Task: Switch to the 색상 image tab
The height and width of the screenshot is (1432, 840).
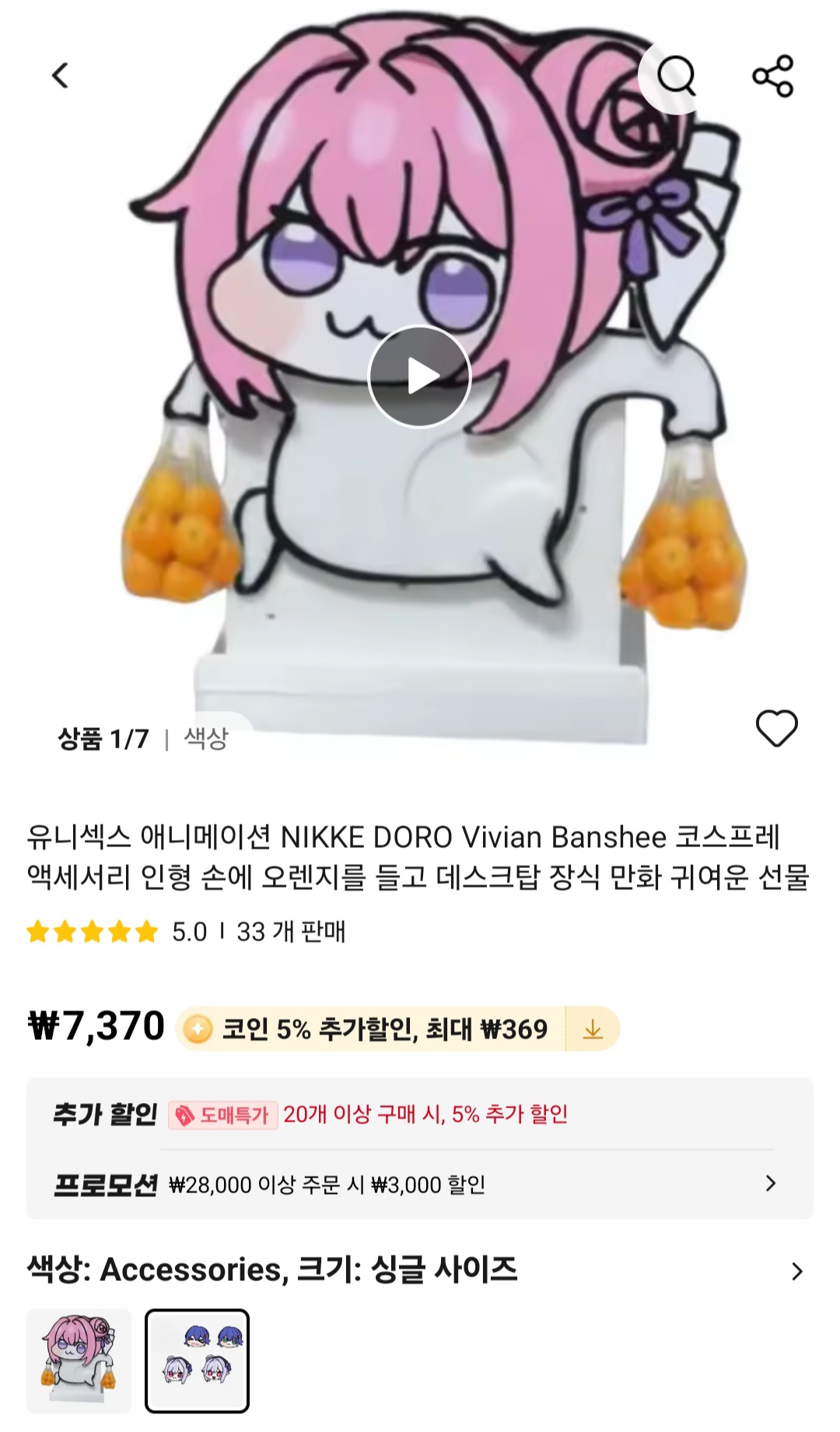Action: point(206,738)
